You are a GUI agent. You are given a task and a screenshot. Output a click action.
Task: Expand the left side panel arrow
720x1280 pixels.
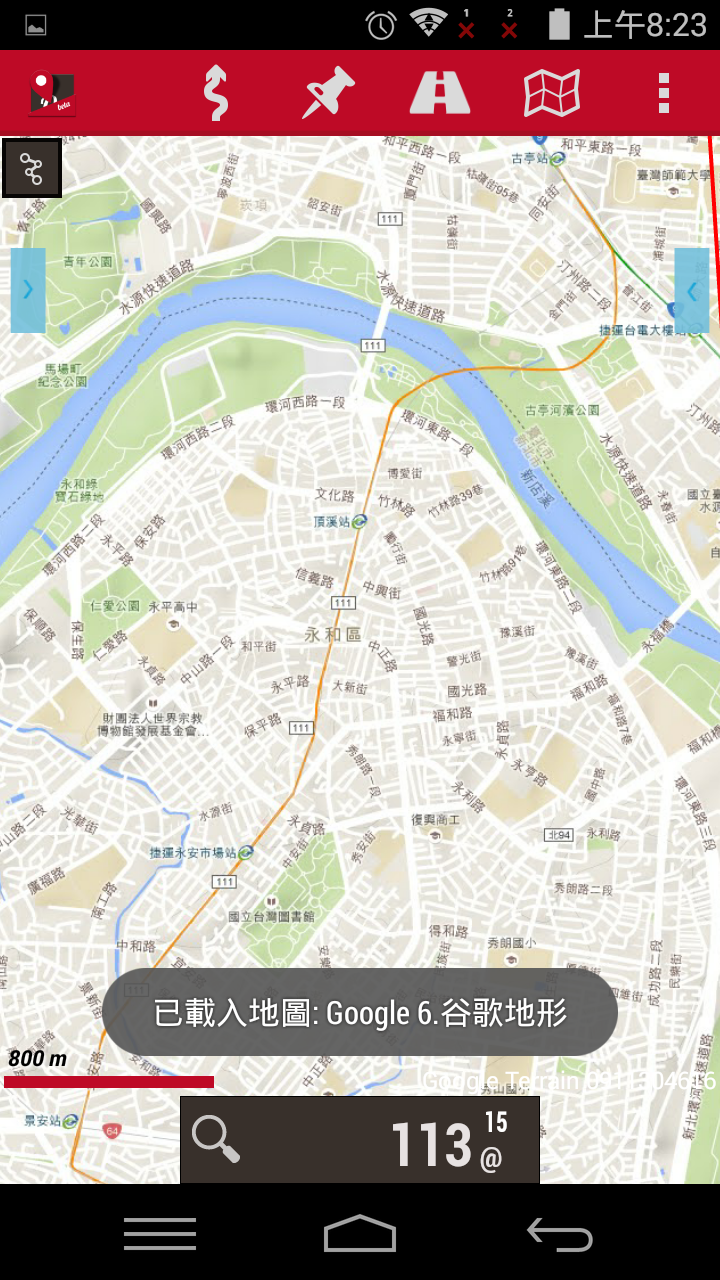28,290
